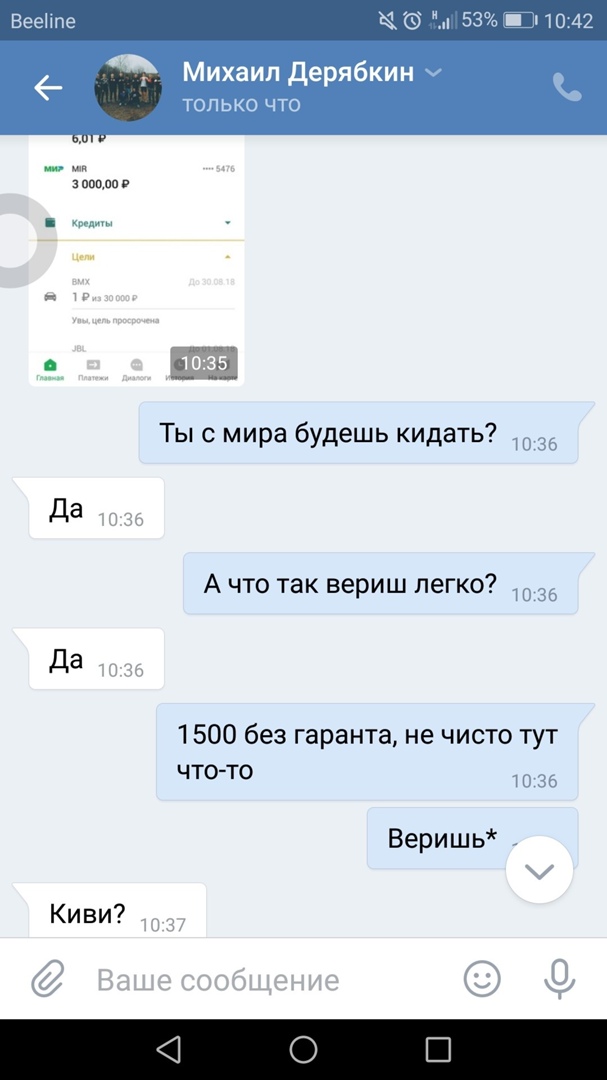
Task: Record a voice message with the microphone
Action: pos(559,979)
